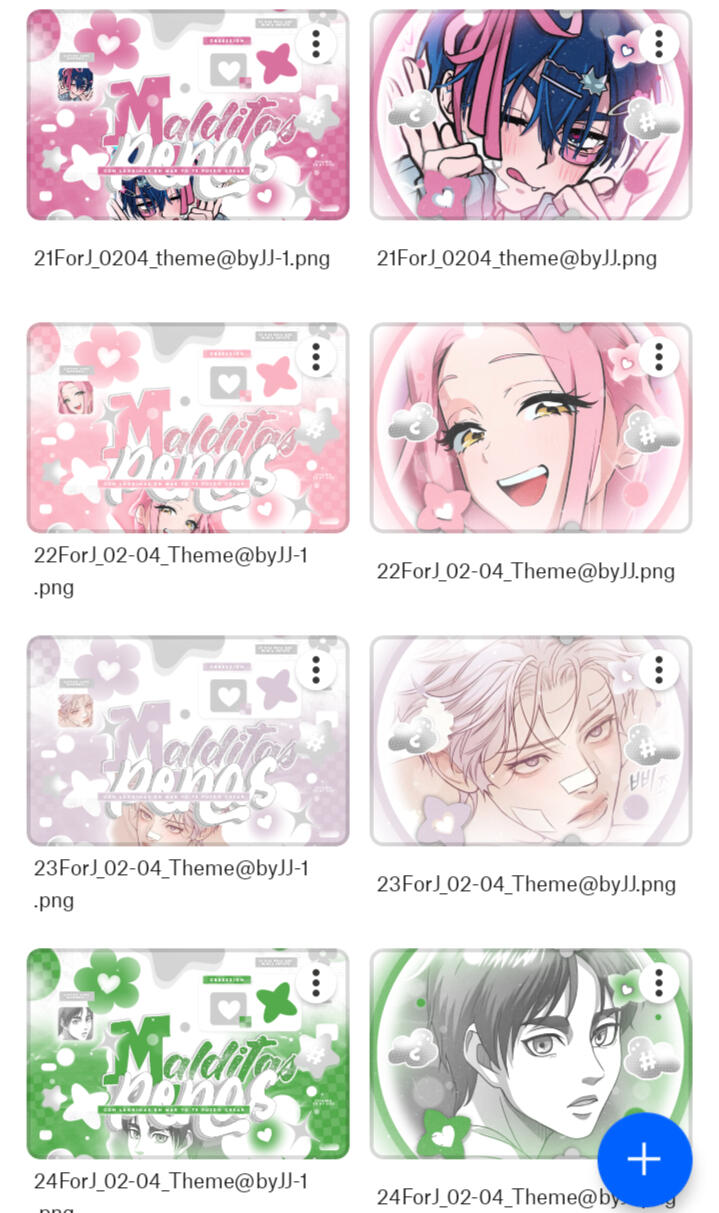Open options for 22ForJ_02-04_Theme@byJJ.png
This screenshot has height=1213, width=719.
[x=659, y=357]
